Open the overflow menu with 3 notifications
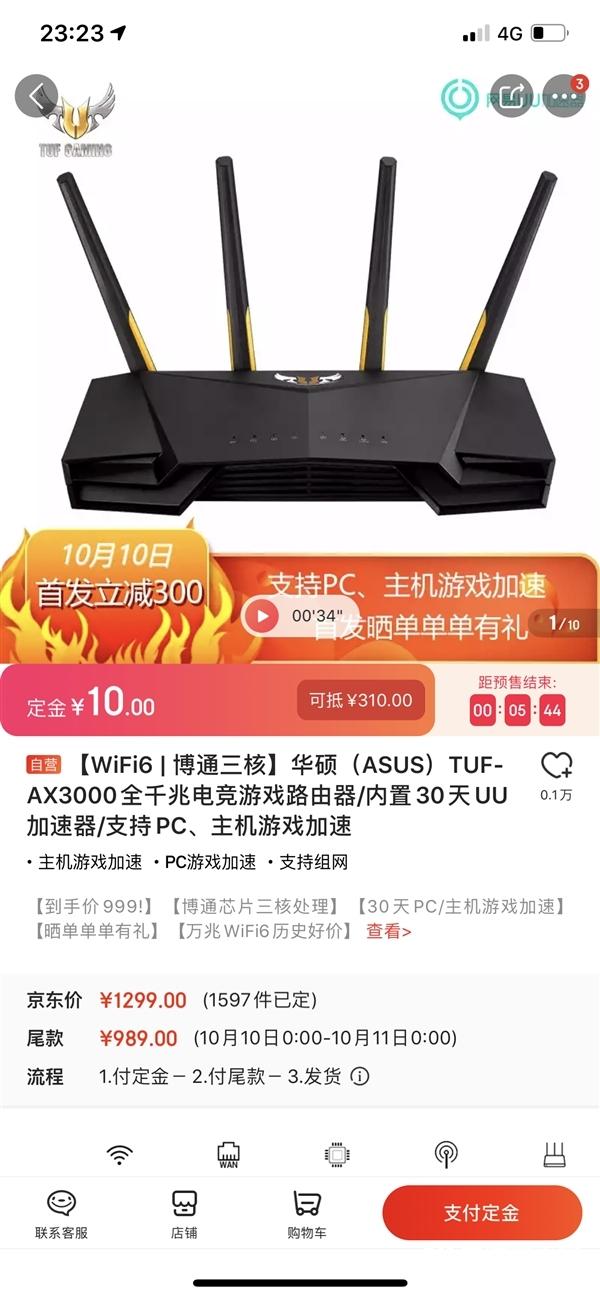The image size is (600, 1298). [565, 97]
